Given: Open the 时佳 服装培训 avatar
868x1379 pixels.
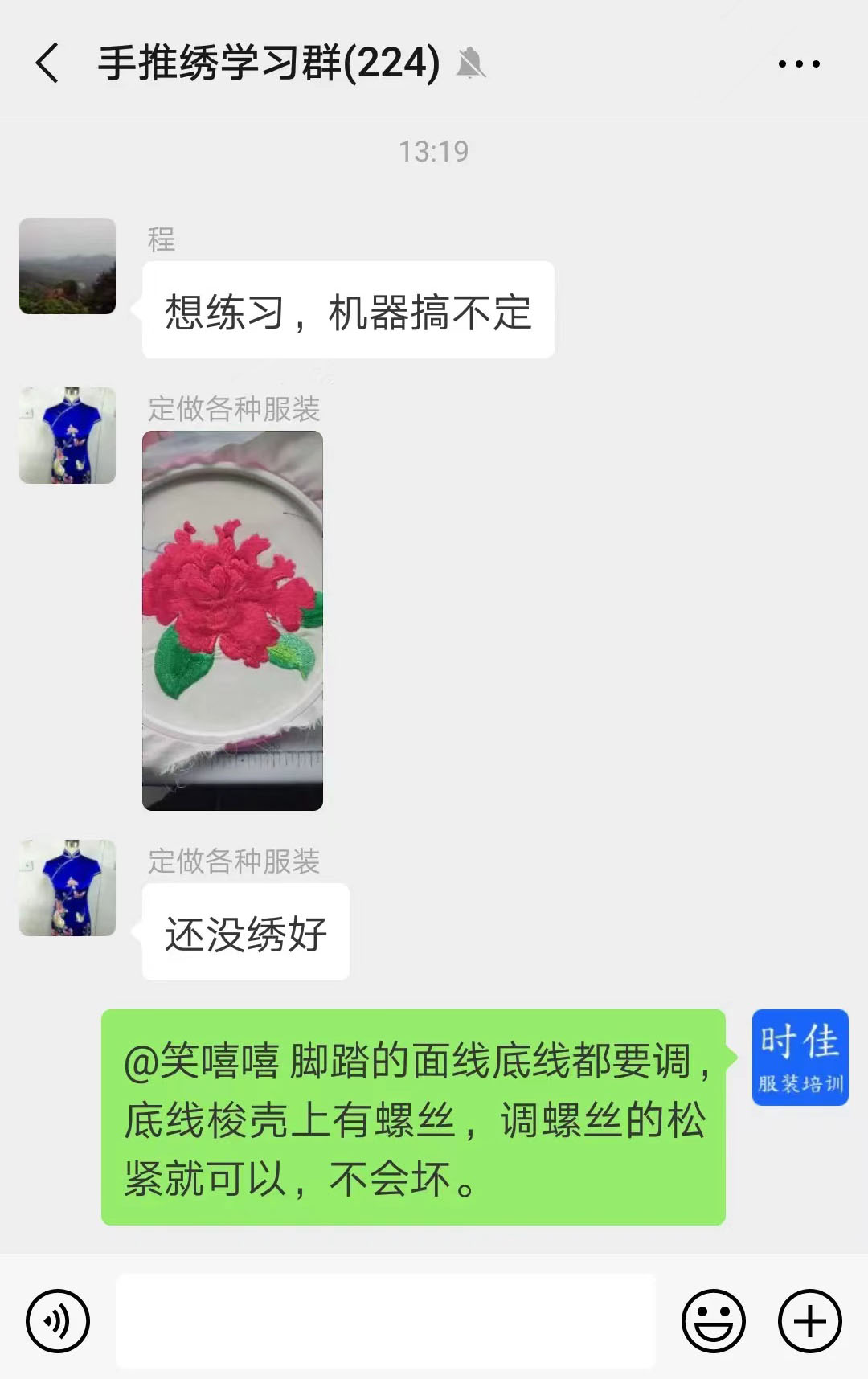Looking at the screenshot, I should point(800,1058).
